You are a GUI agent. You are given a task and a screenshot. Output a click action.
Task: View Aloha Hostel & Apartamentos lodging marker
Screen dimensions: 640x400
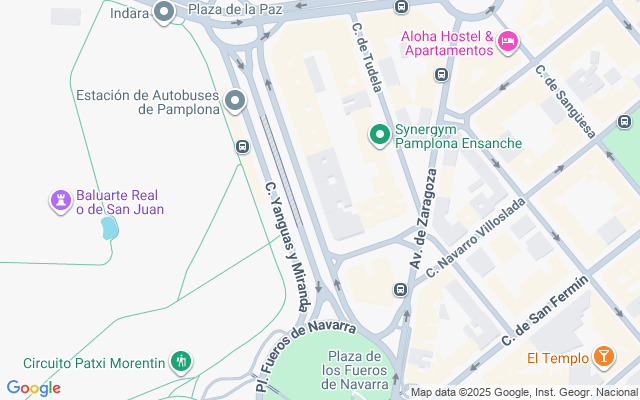(508, 41)
